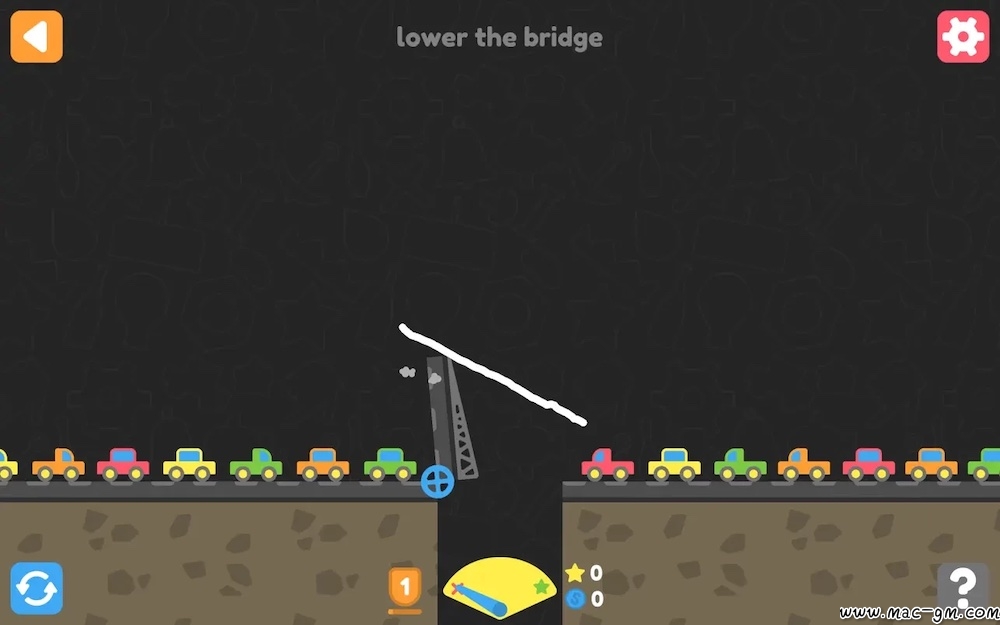Screen dimensions: 1000x625
Task: Open the settings gear
Action: [x=962, y=37]
